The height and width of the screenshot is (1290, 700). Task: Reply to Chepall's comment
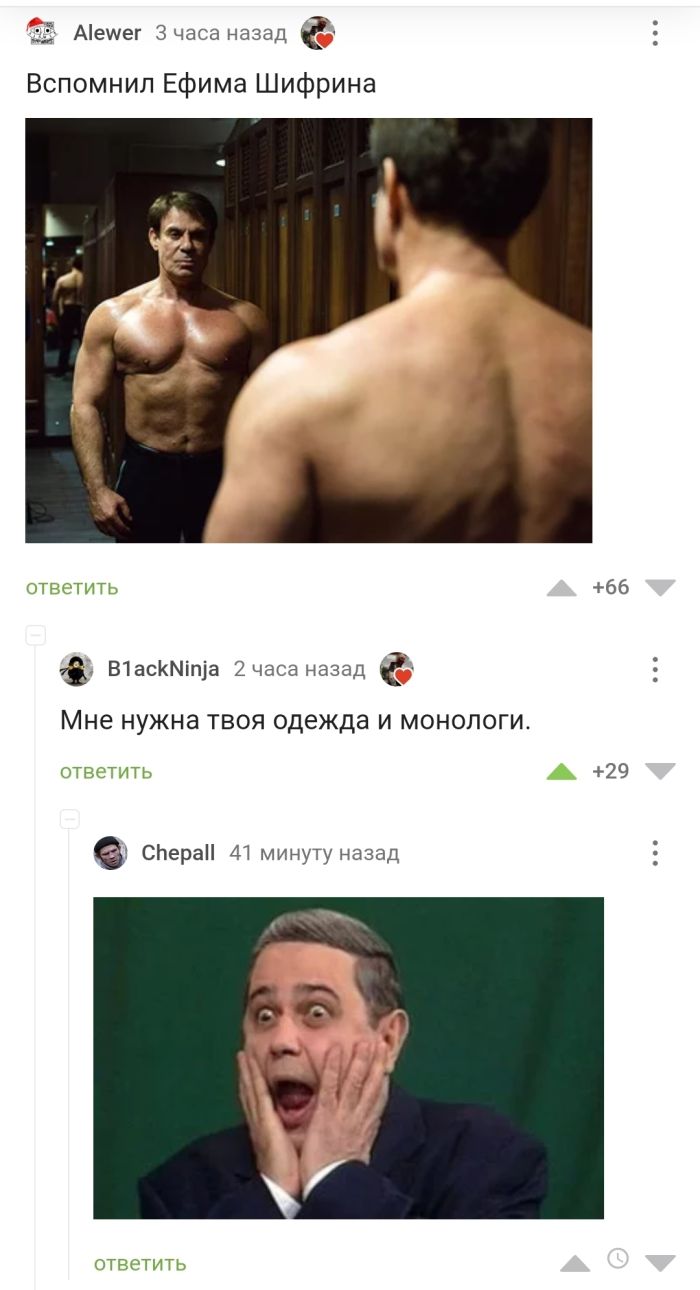[x=140, y=1263]
